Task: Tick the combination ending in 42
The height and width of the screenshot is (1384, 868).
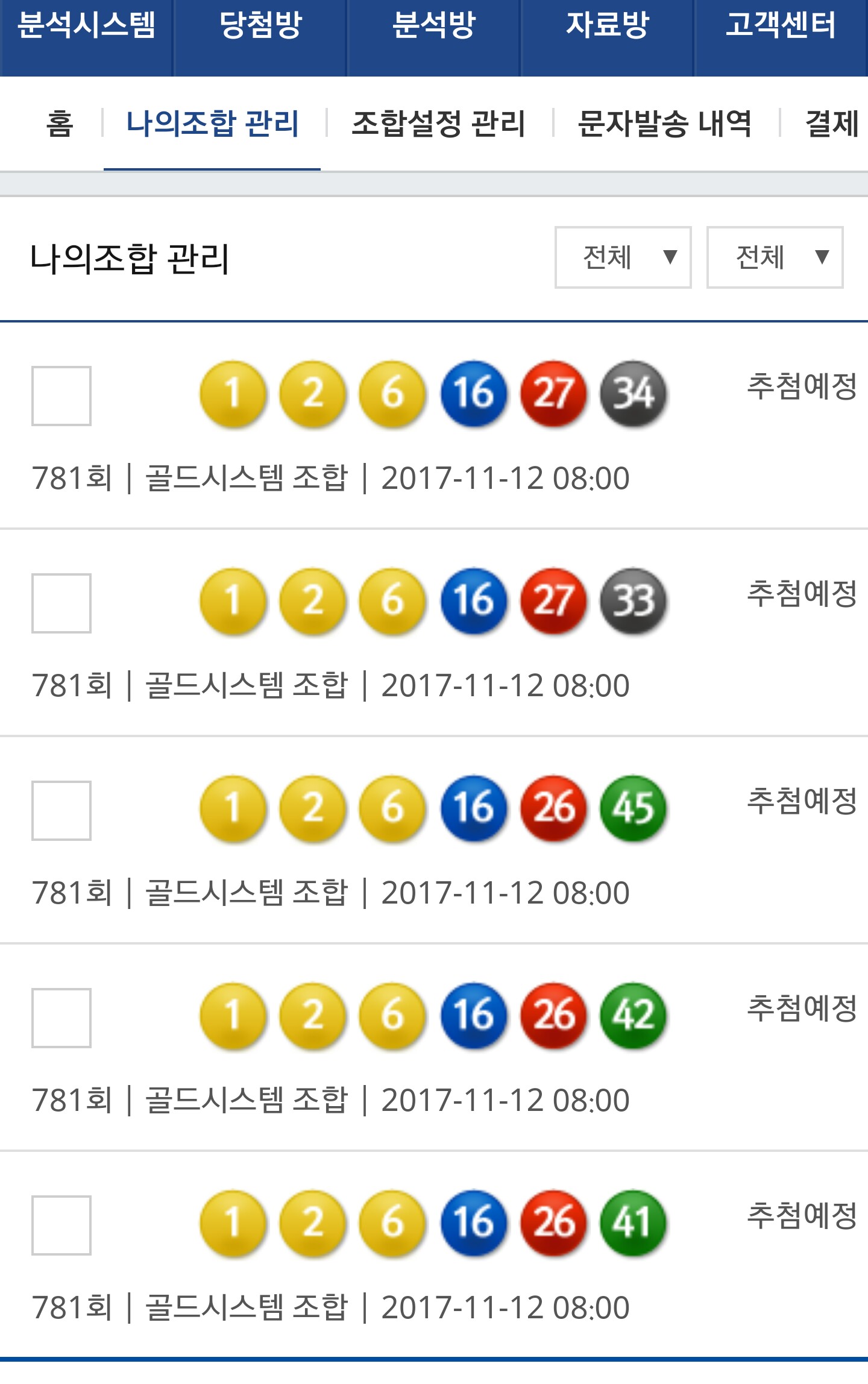Action: tap(61, 1018)
